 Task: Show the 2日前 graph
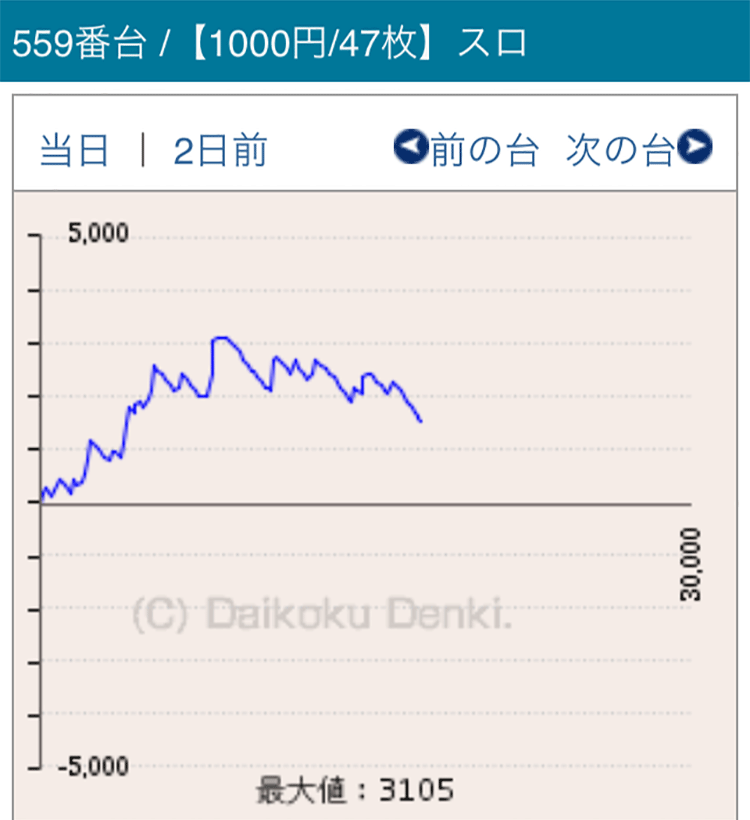pyautogui.click(x=220, y=151)
